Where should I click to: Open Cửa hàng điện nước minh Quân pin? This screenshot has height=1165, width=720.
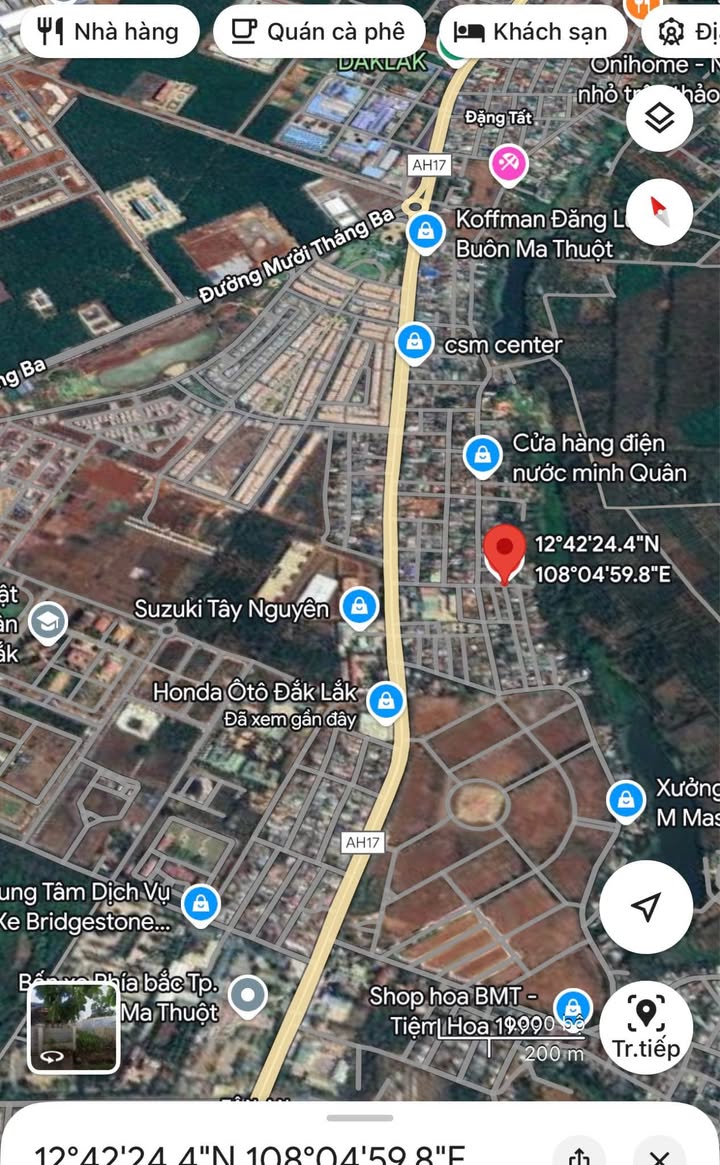pyautogui.click(x=483, y=455)
